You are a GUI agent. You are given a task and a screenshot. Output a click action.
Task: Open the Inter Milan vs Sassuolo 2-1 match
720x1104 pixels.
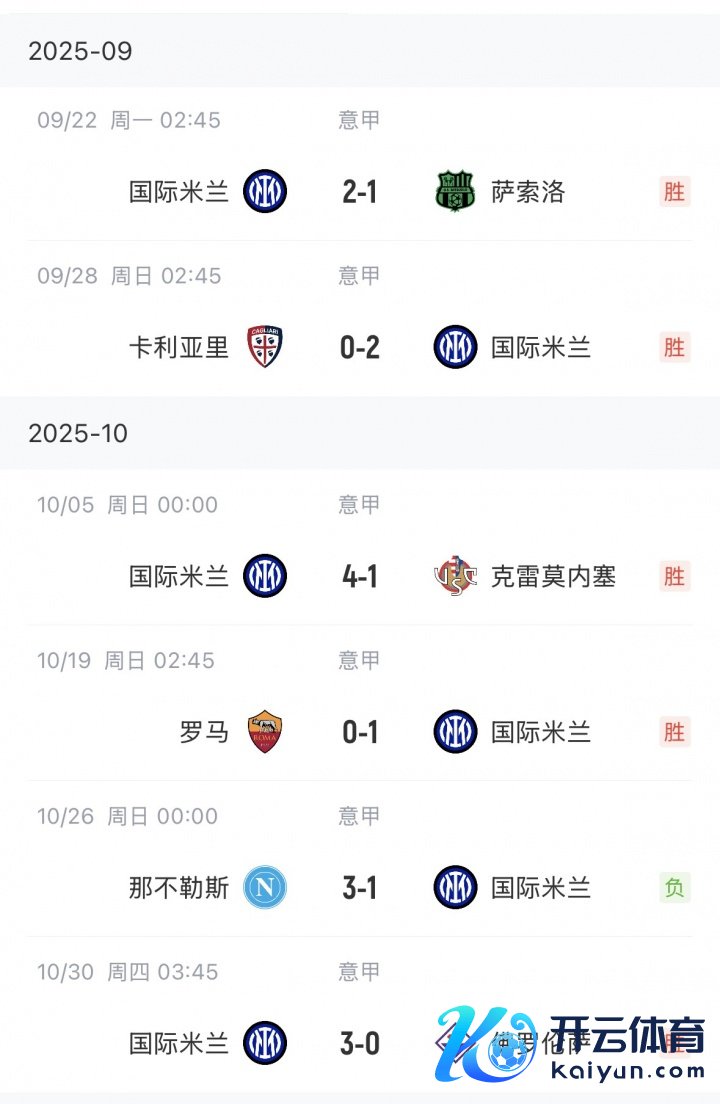[360, 191]
